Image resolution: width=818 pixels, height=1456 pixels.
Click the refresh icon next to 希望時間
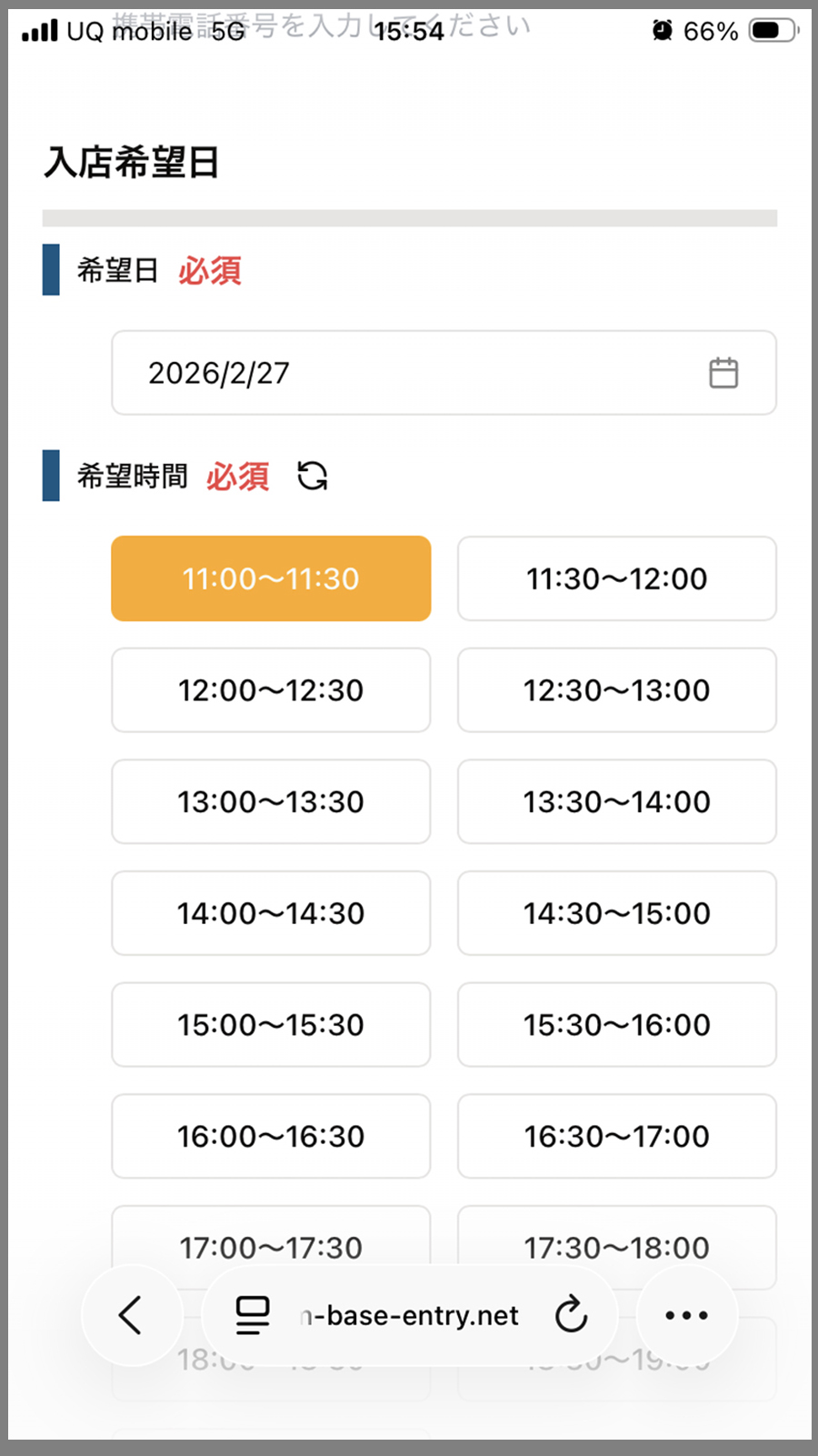point(313,476)
